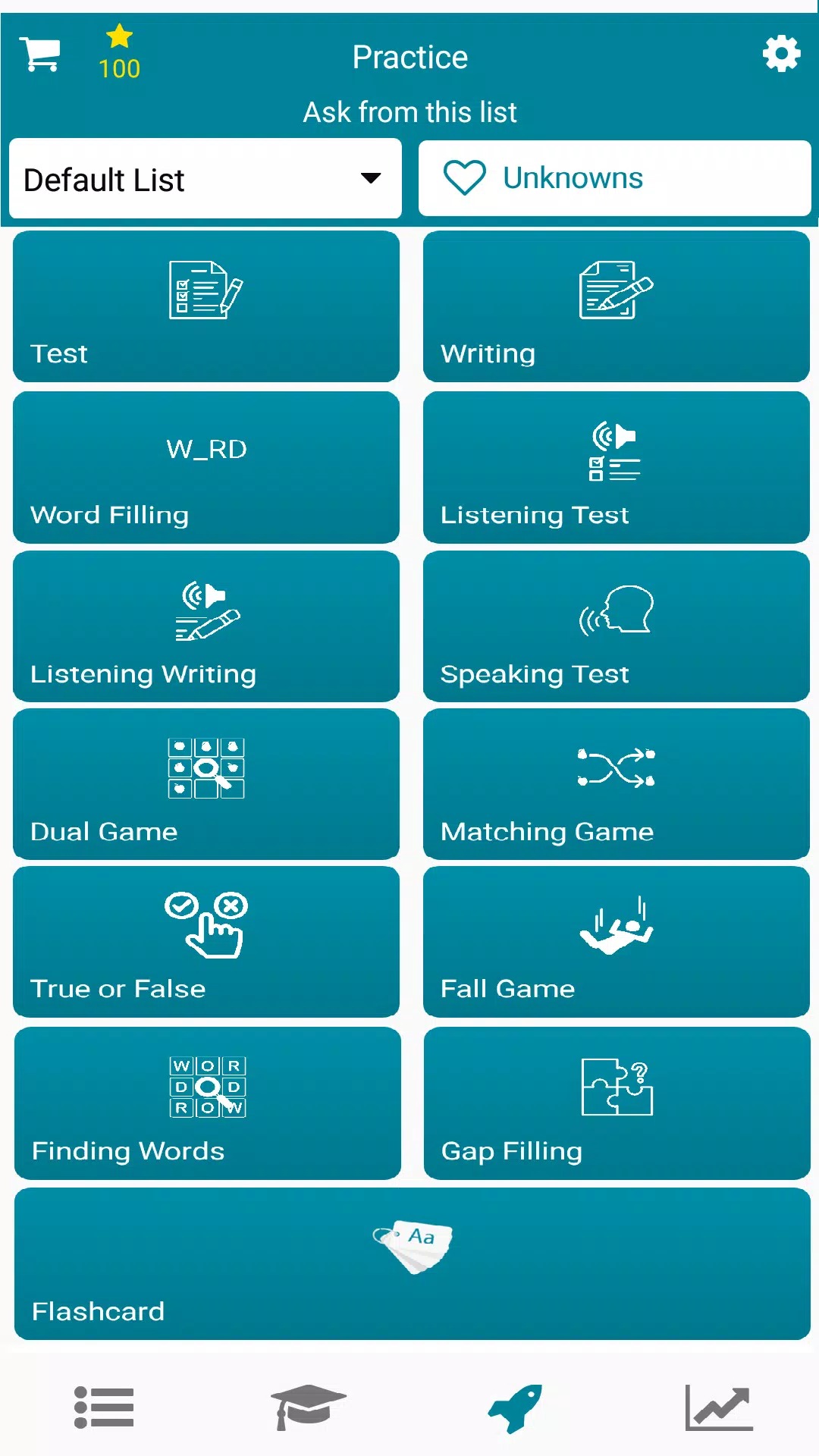Open the shopping cart
This screenshot has height=1456, width=819.
coord(40,55)
